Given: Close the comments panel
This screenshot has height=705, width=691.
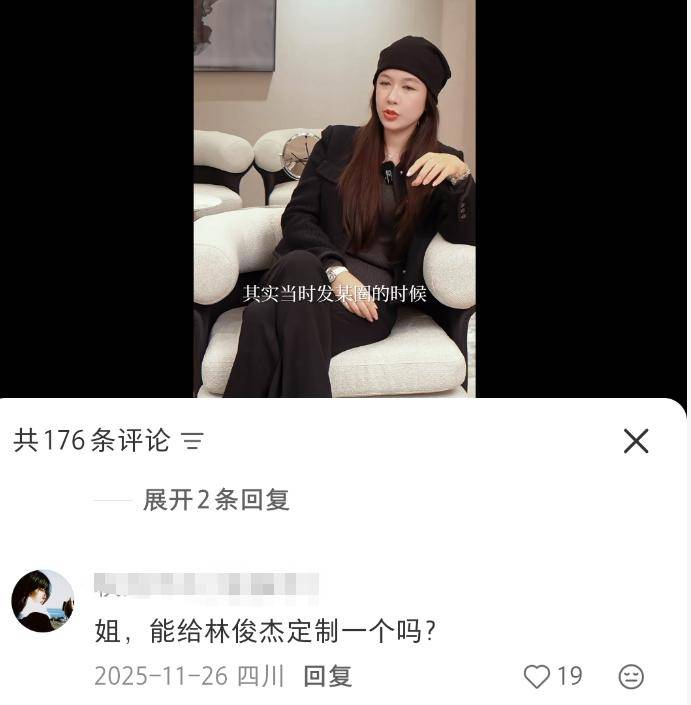Looking at the screenshot, I should [x=636, y=441].
